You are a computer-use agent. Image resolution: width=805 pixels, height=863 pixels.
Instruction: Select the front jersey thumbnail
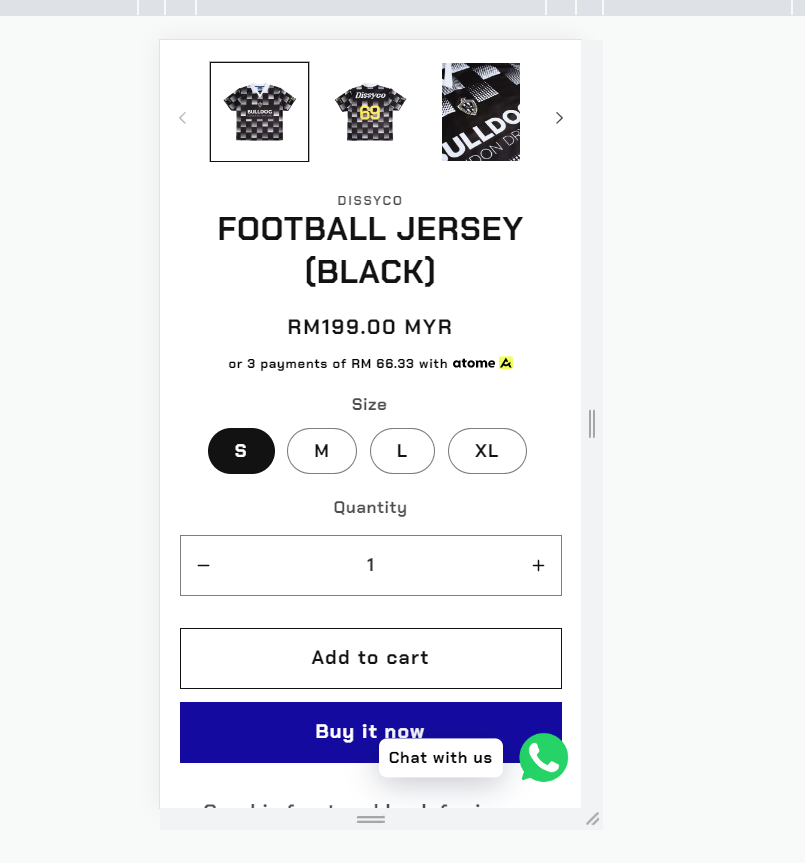click(259, 112)
